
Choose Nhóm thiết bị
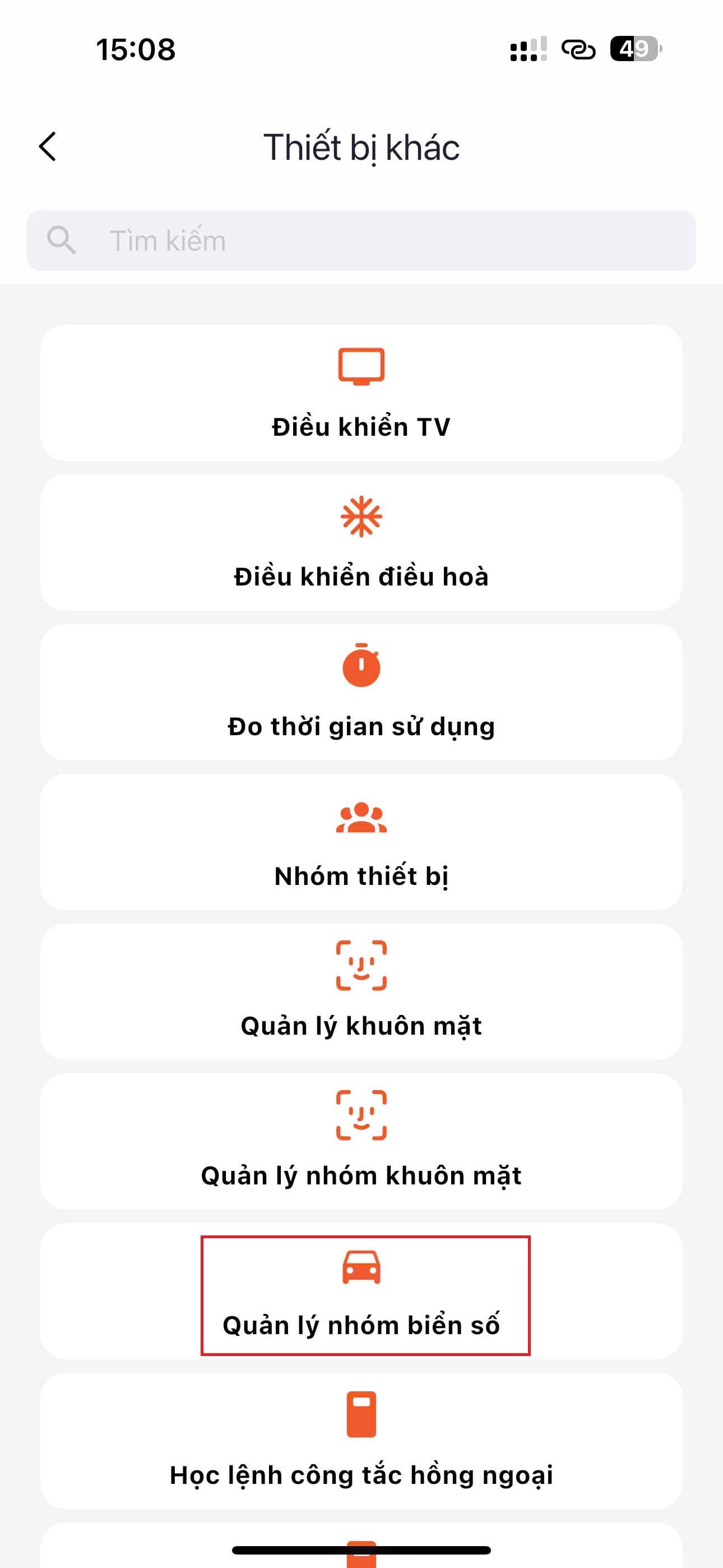click(361, 842)
